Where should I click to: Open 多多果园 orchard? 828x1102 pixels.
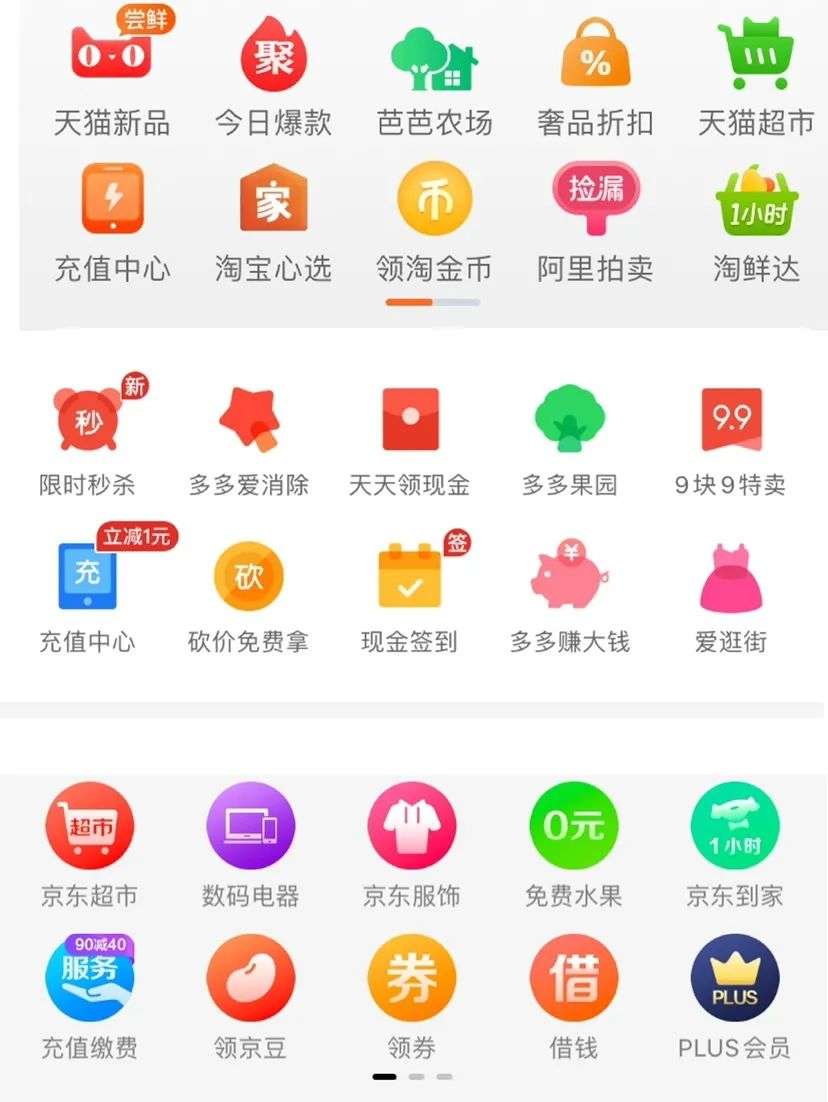(x=570, y=418)
